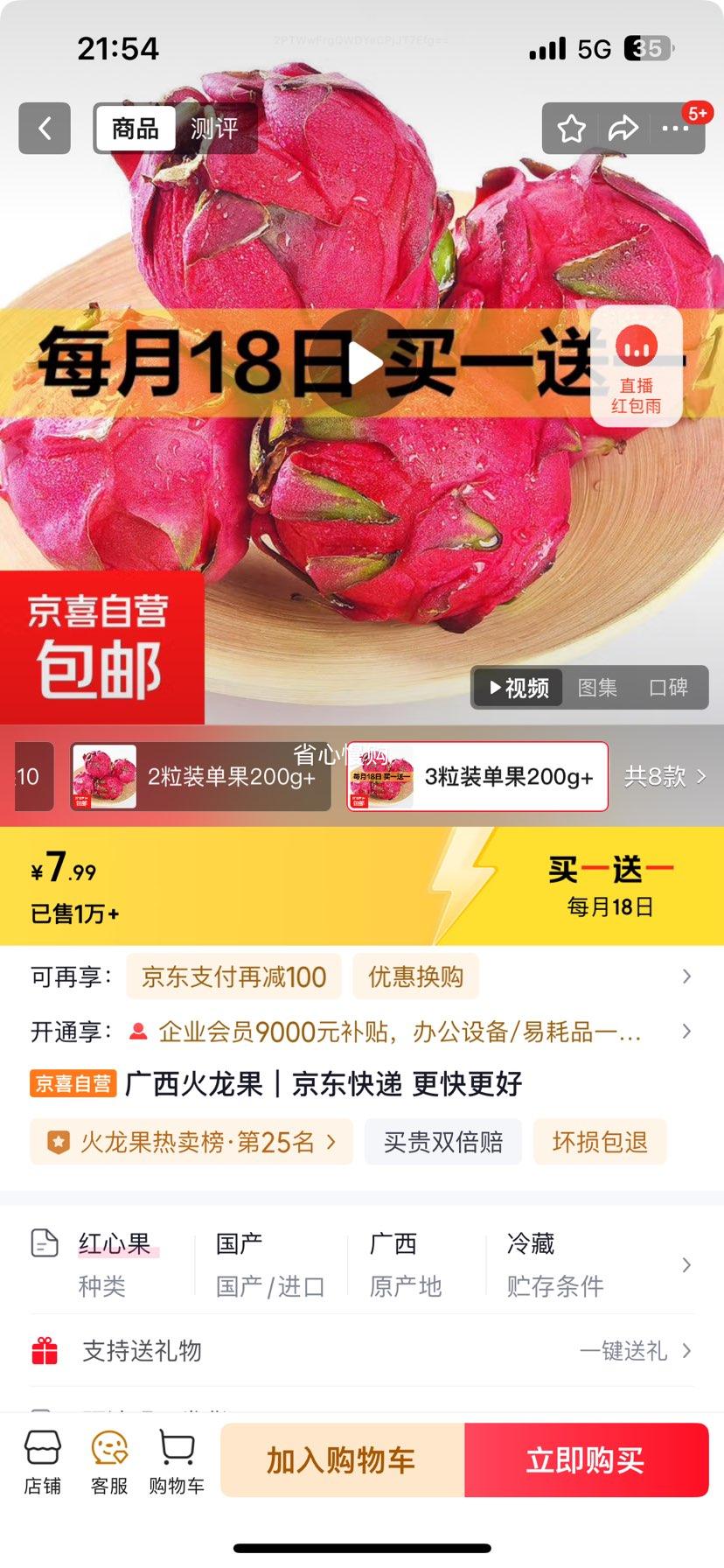Favorite this product with the star icon
This screenshot has width=724, height=1568.
click(572, 129)
